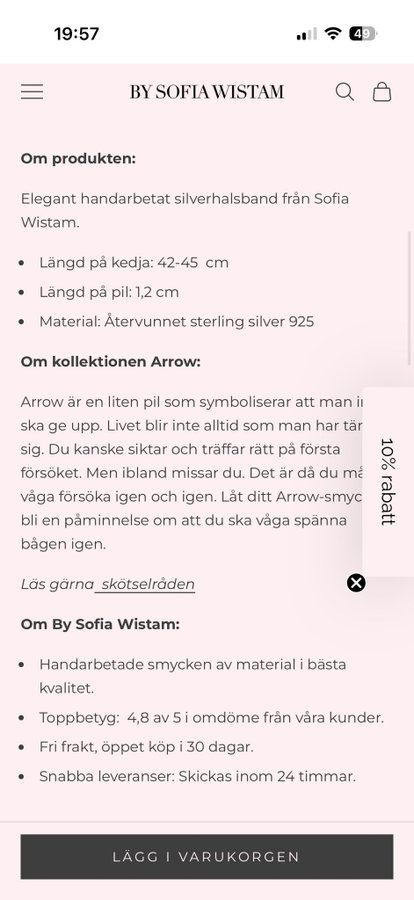Open the search icon

click(345, 92)
